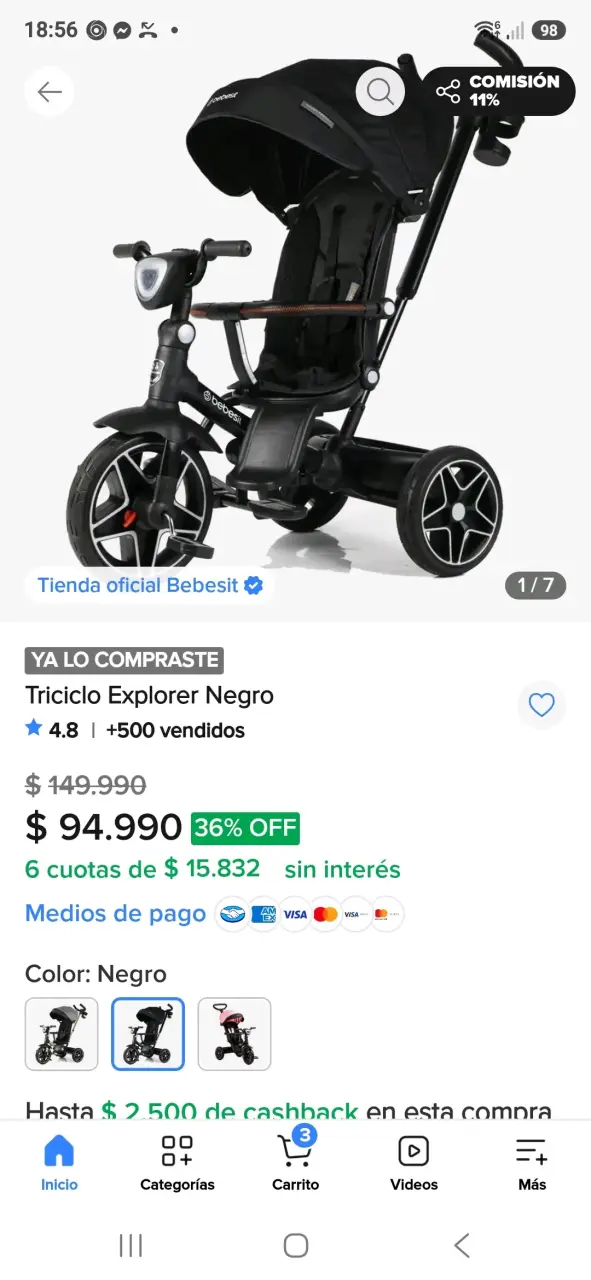Screen dimensions: 591x1280
Task: Switch to the Videos tab
Action: point(414,1163)
